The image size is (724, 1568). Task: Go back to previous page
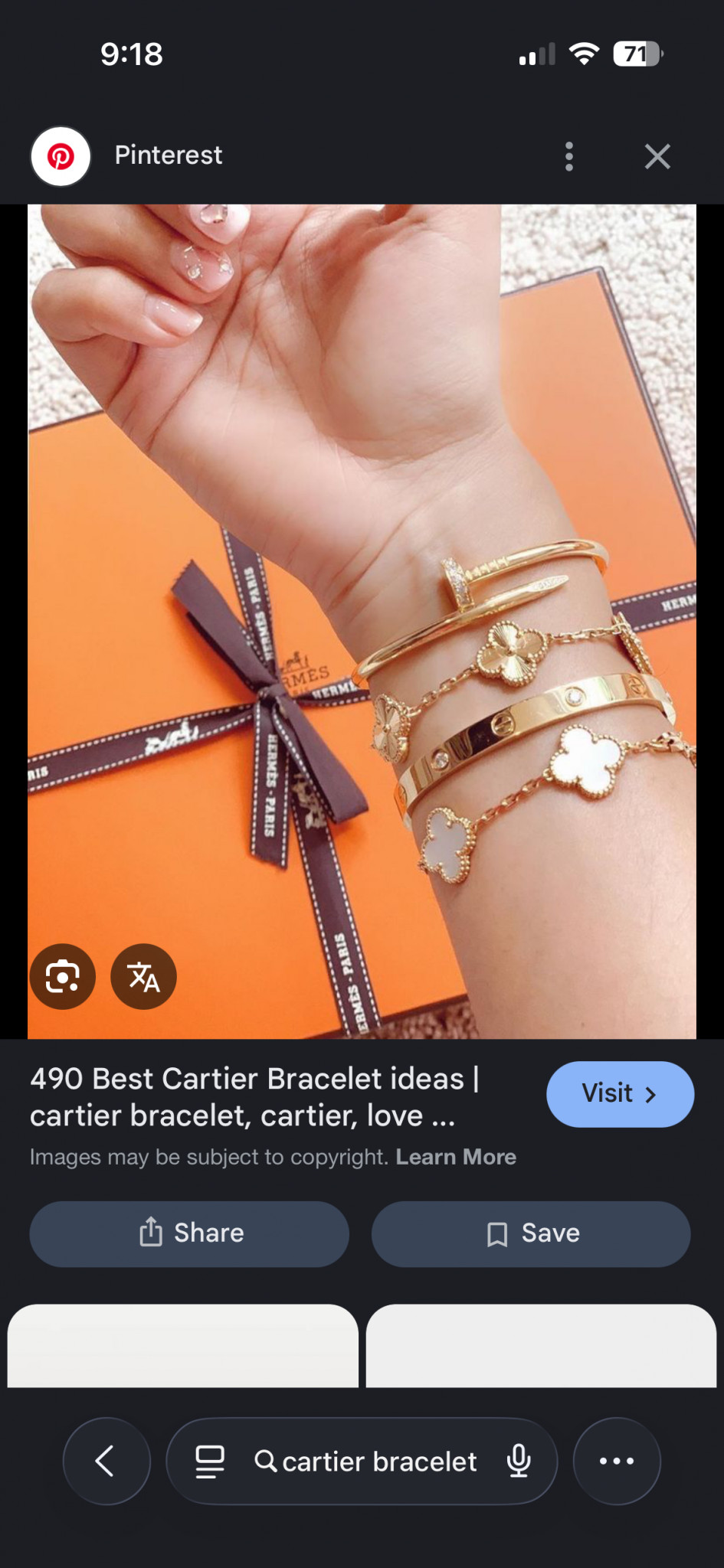click(x=106, y=1461)
